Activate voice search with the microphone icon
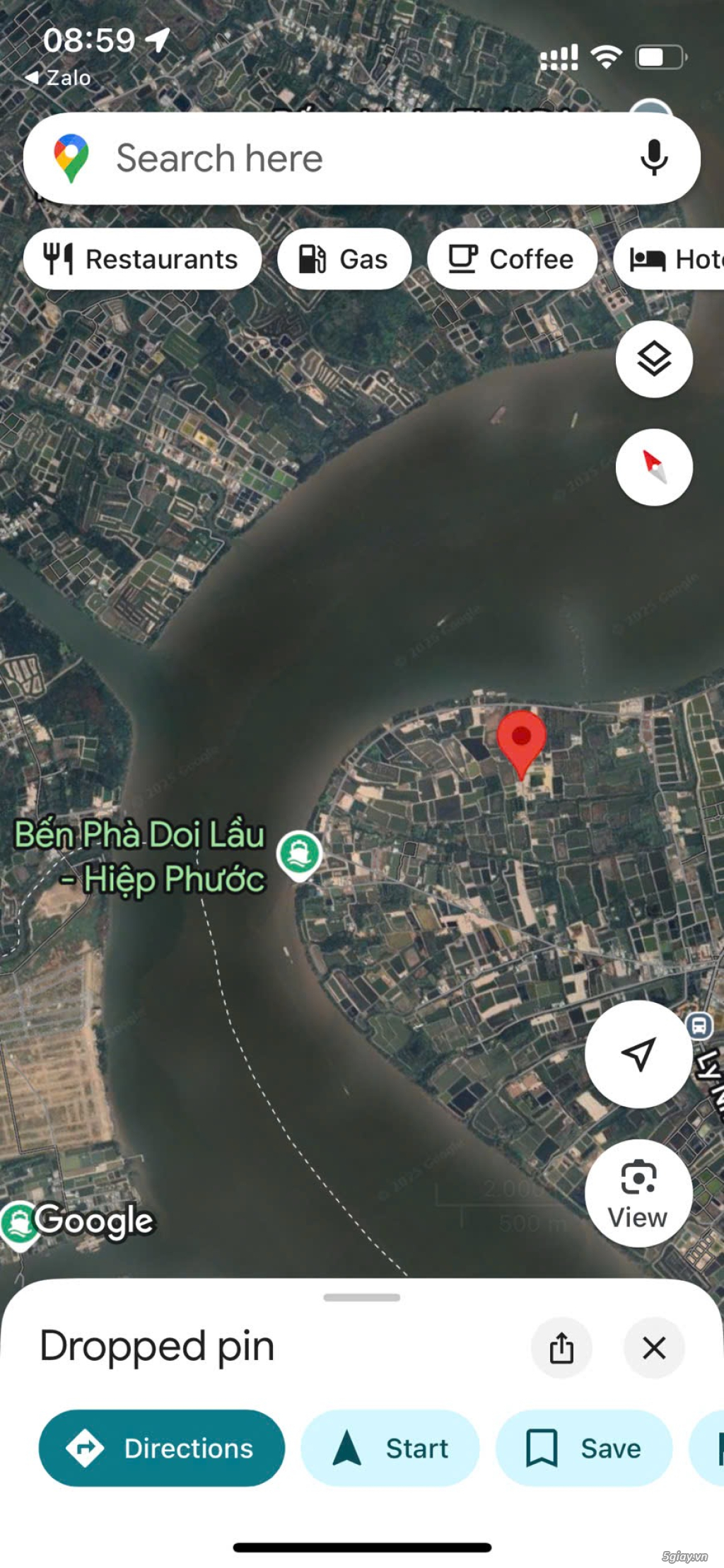 tap(654, 158)
